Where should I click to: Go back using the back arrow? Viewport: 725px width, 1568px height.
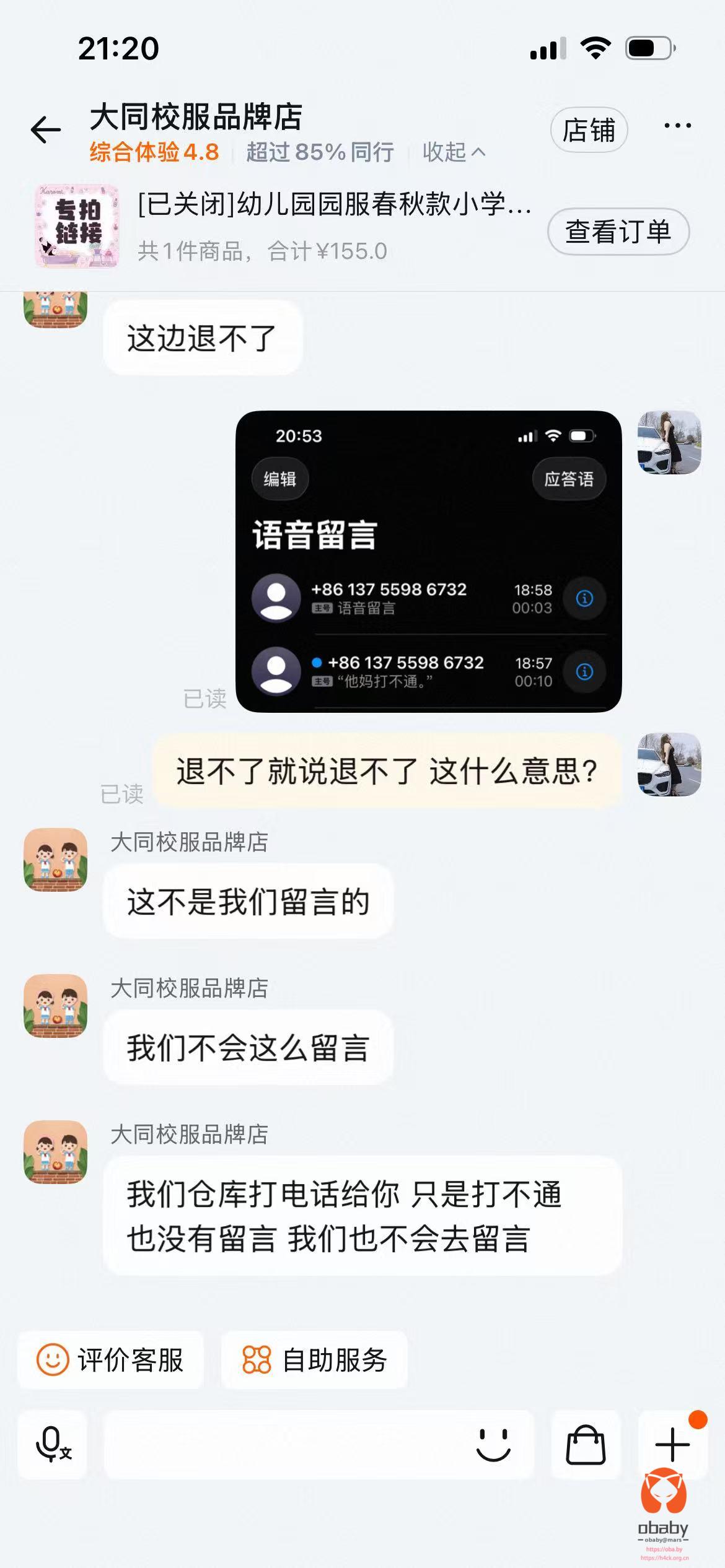[x=46, y=130]
